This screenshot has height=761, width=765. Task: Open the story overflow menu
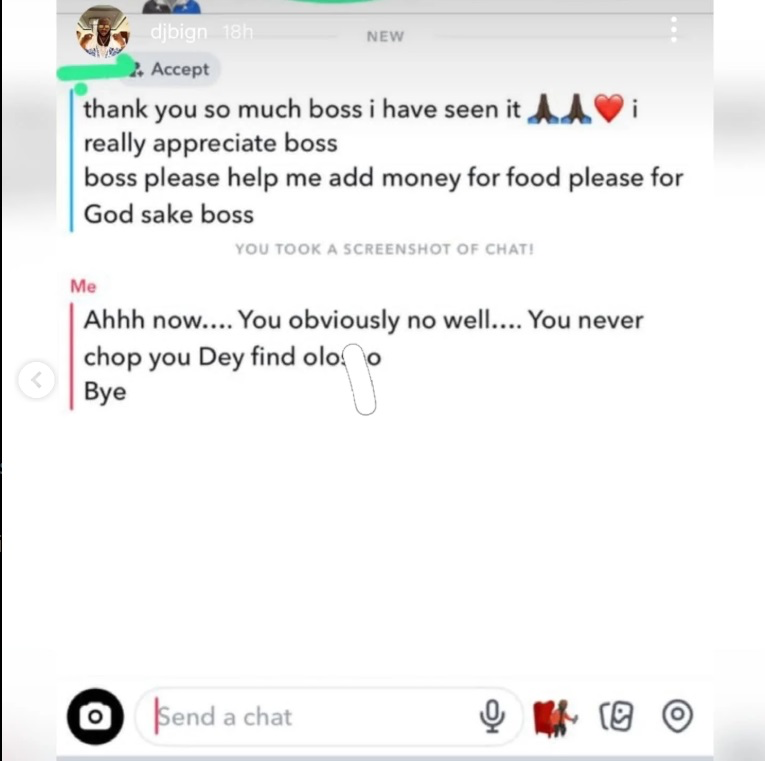click(674, 30)
